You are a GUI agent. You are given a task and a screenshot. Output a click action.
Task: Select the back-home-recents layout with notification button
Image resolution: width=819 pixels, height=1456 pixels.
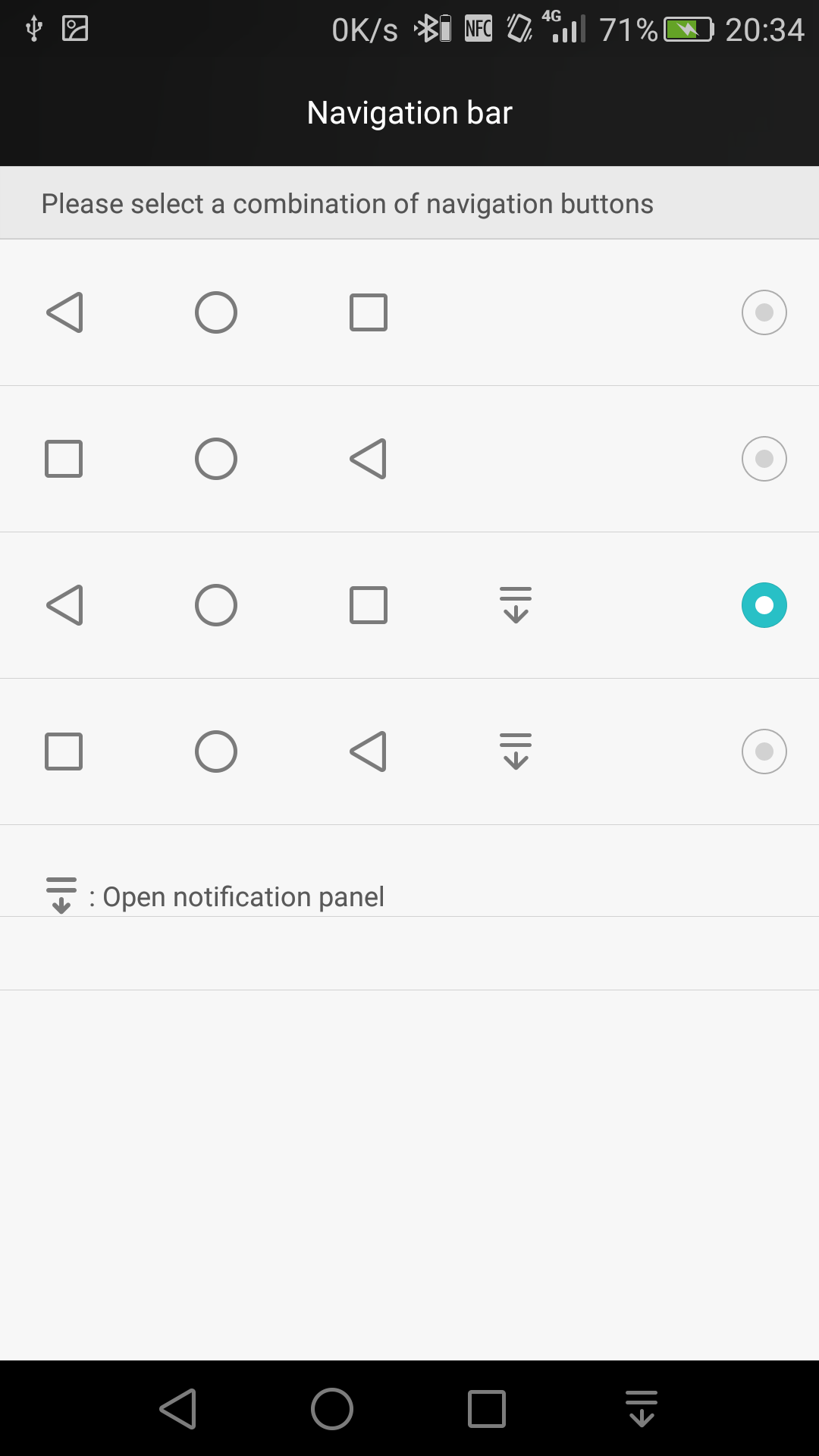pos(409,605)
